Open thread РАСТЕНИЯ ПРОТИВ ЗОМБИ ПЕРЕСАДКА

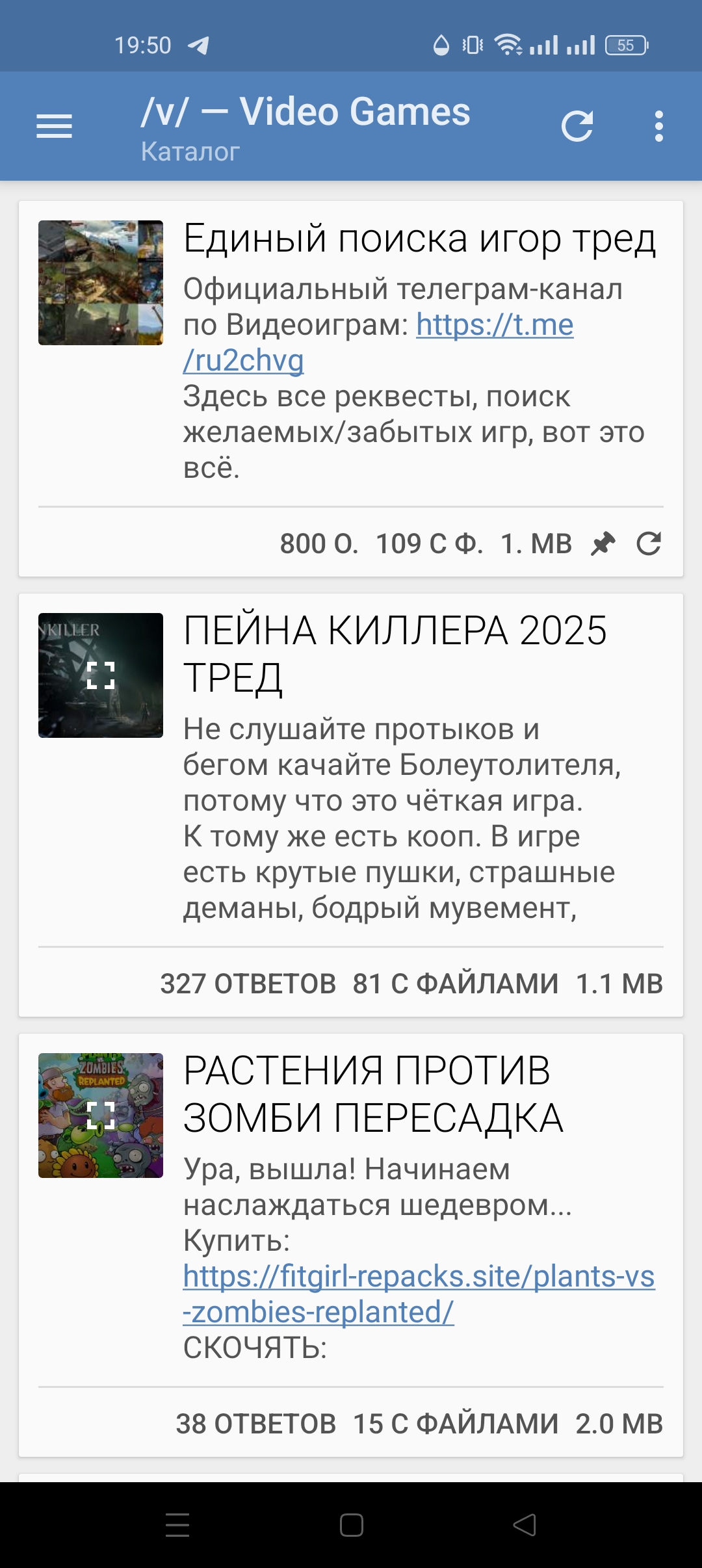[372, 1093]
